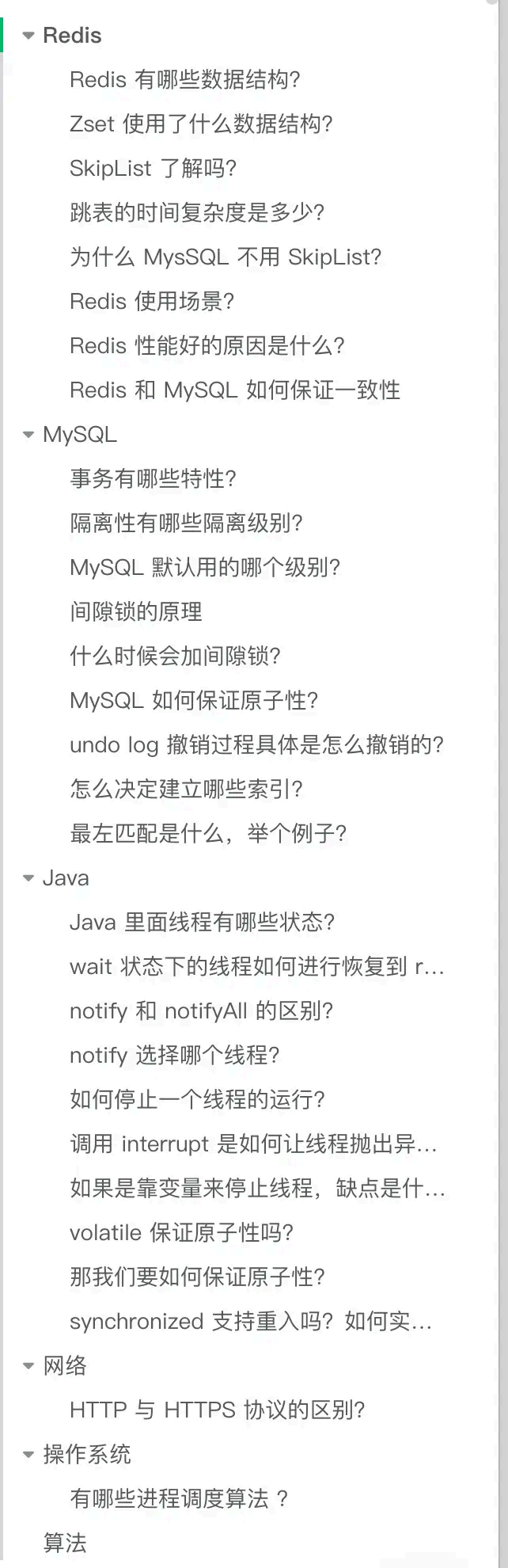Jump to '间隙锁的原理' heading

pyautogui.click(x=135, y=612)
